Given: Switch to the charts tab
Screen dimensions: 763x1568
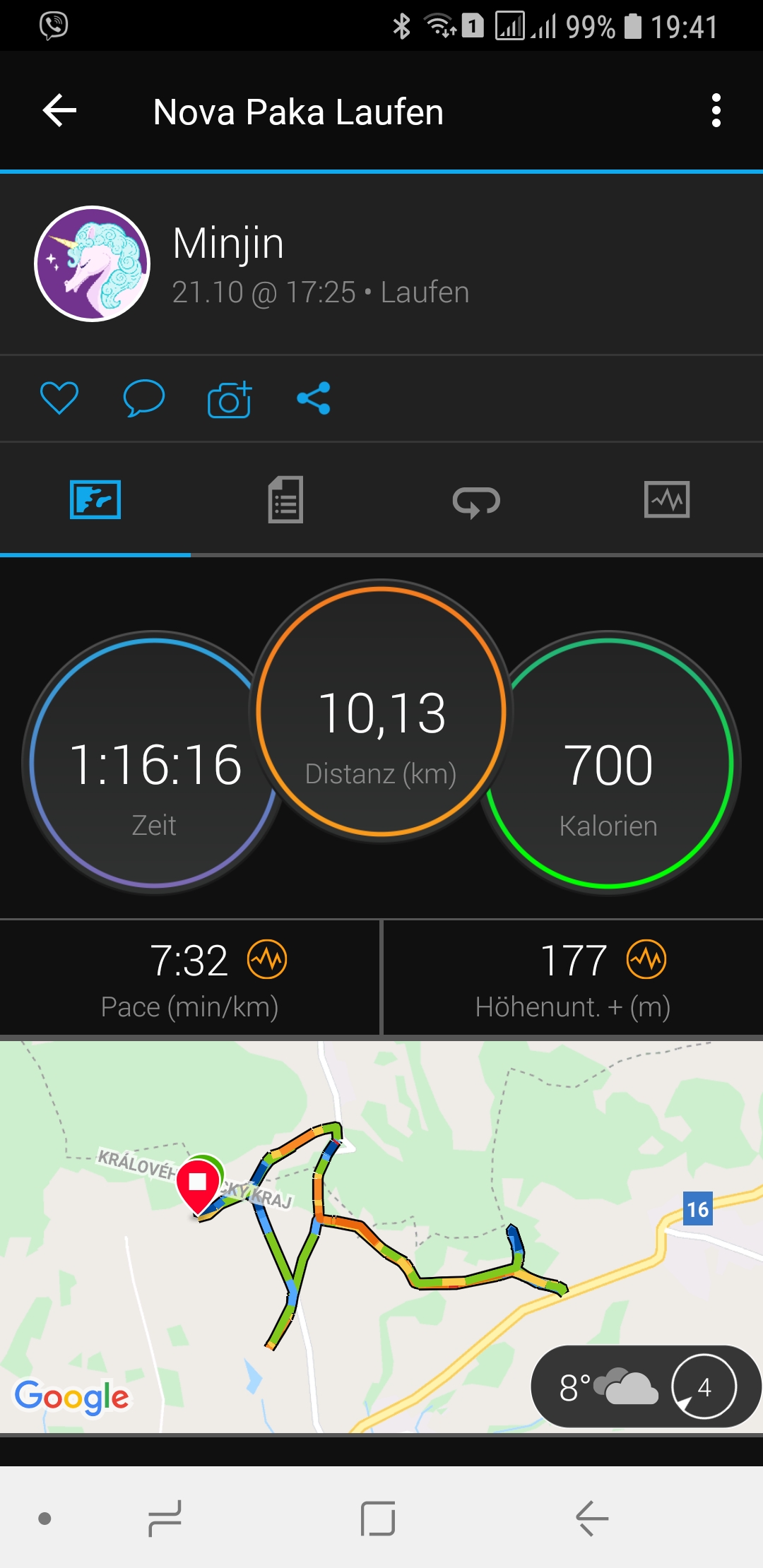Looking at the screenshot, I should tap(667, 500).
